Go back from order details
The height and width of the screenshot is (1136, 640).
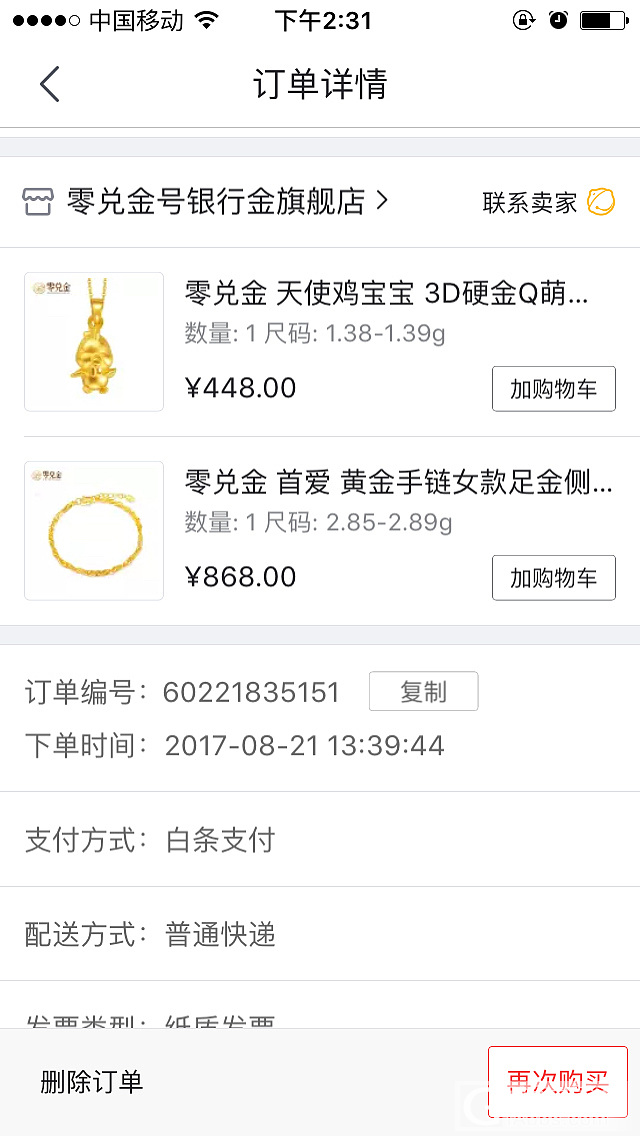(x=50, y=84)
